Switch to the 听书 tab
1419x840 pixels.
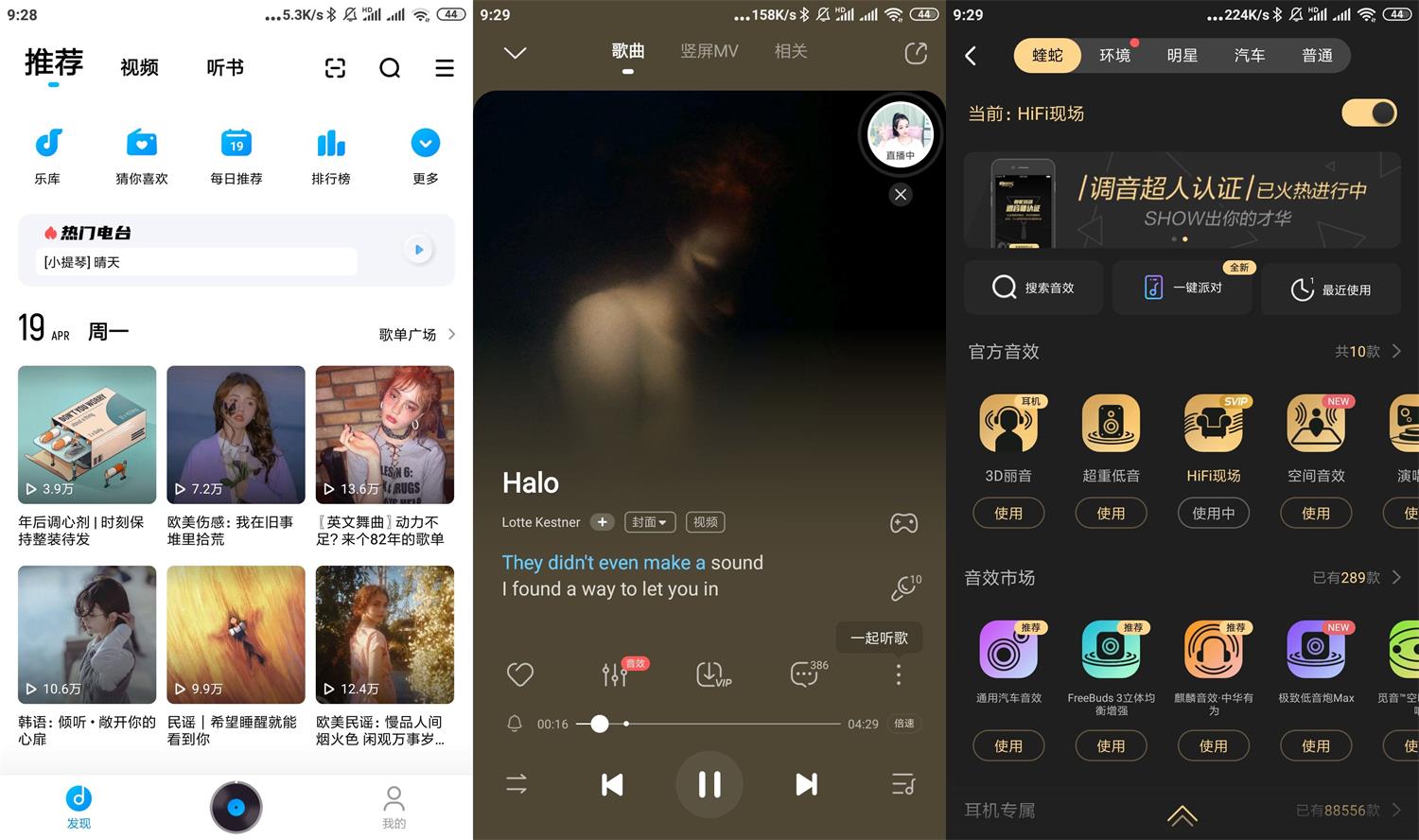click(225, 67)
